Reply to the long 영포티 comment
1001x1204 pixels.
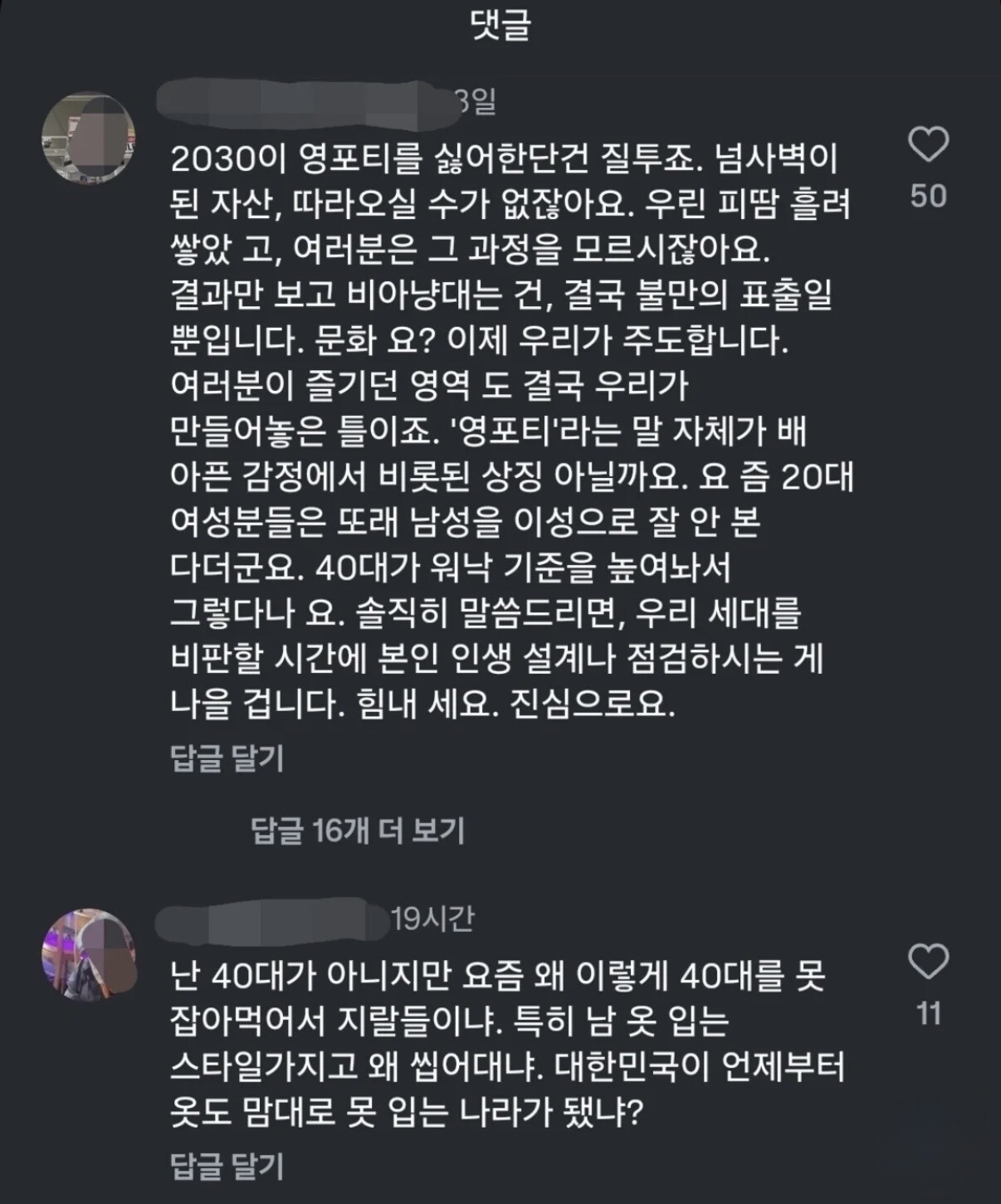tap(227, 758)
